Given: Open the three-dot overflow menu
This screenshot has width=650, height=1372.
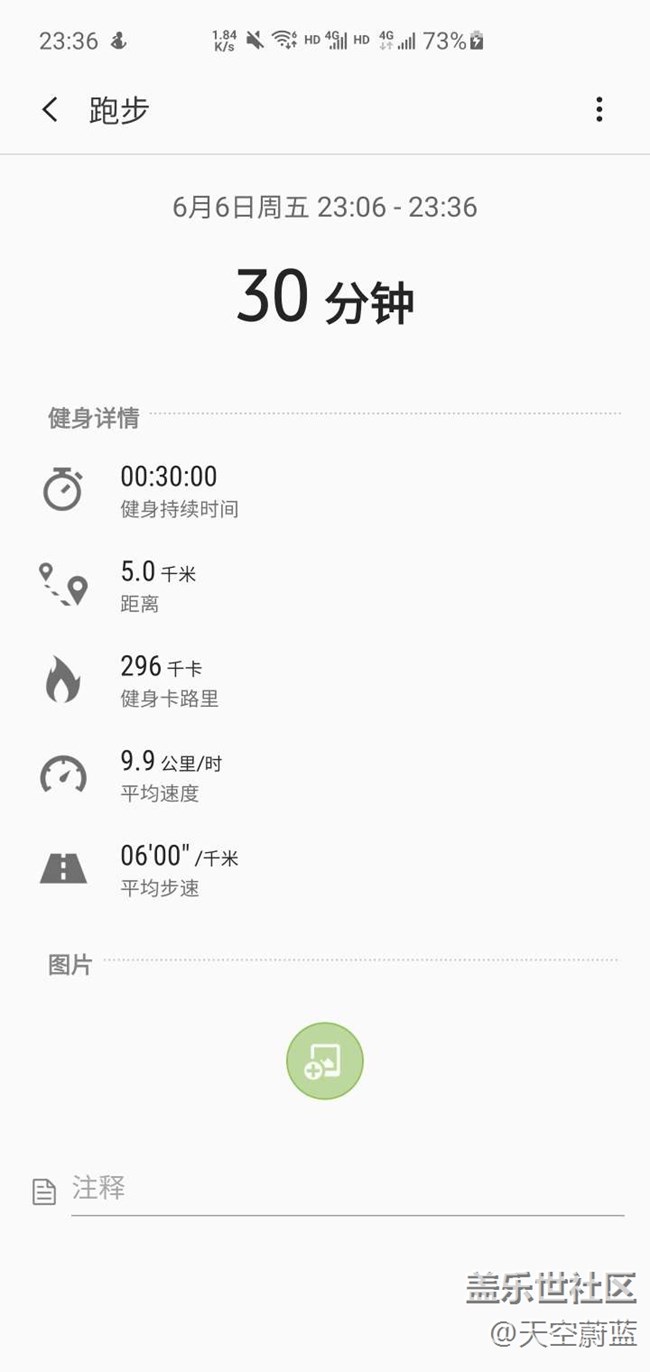Looking at the screenshot, I should (598, 109).
